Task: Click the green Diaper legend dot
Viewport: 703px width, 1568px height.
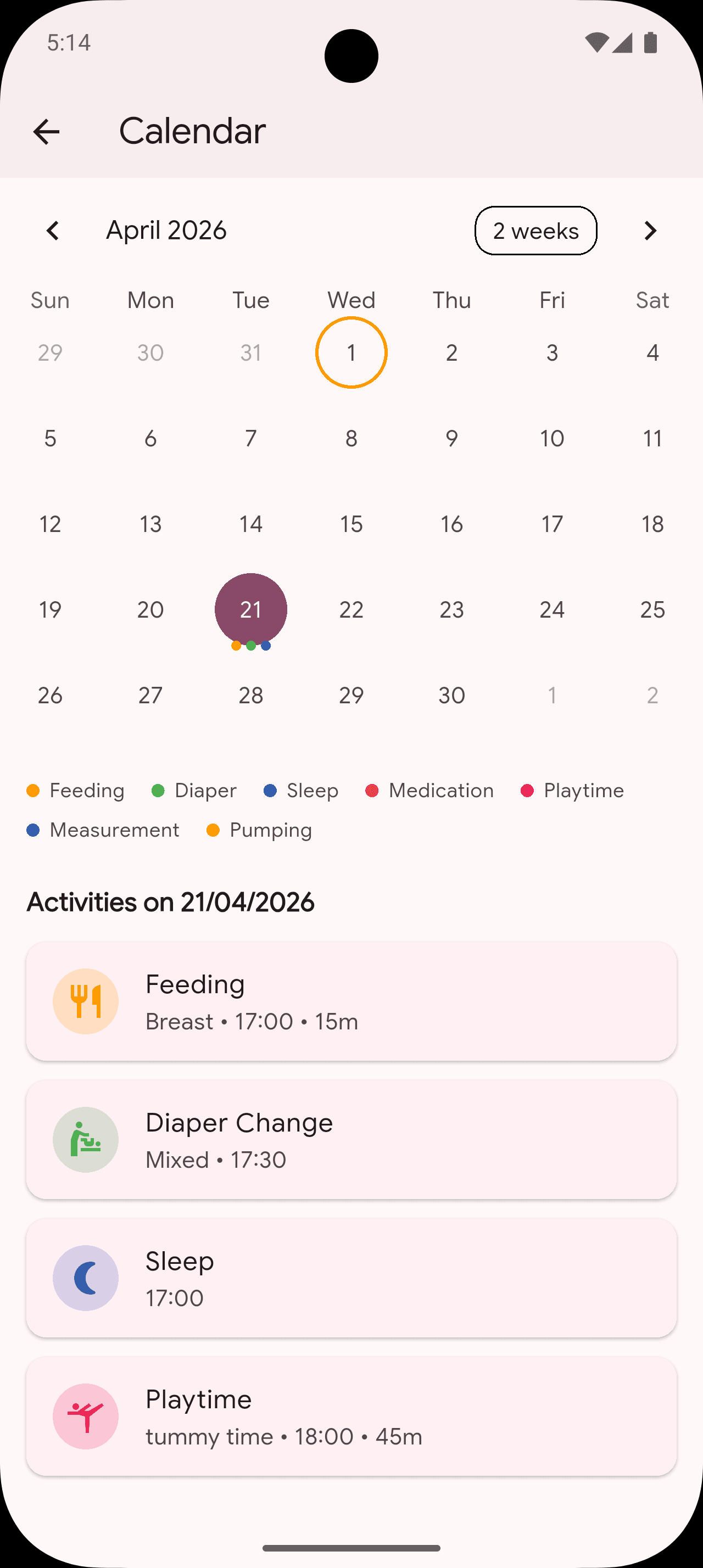Action: coord(159,790)
